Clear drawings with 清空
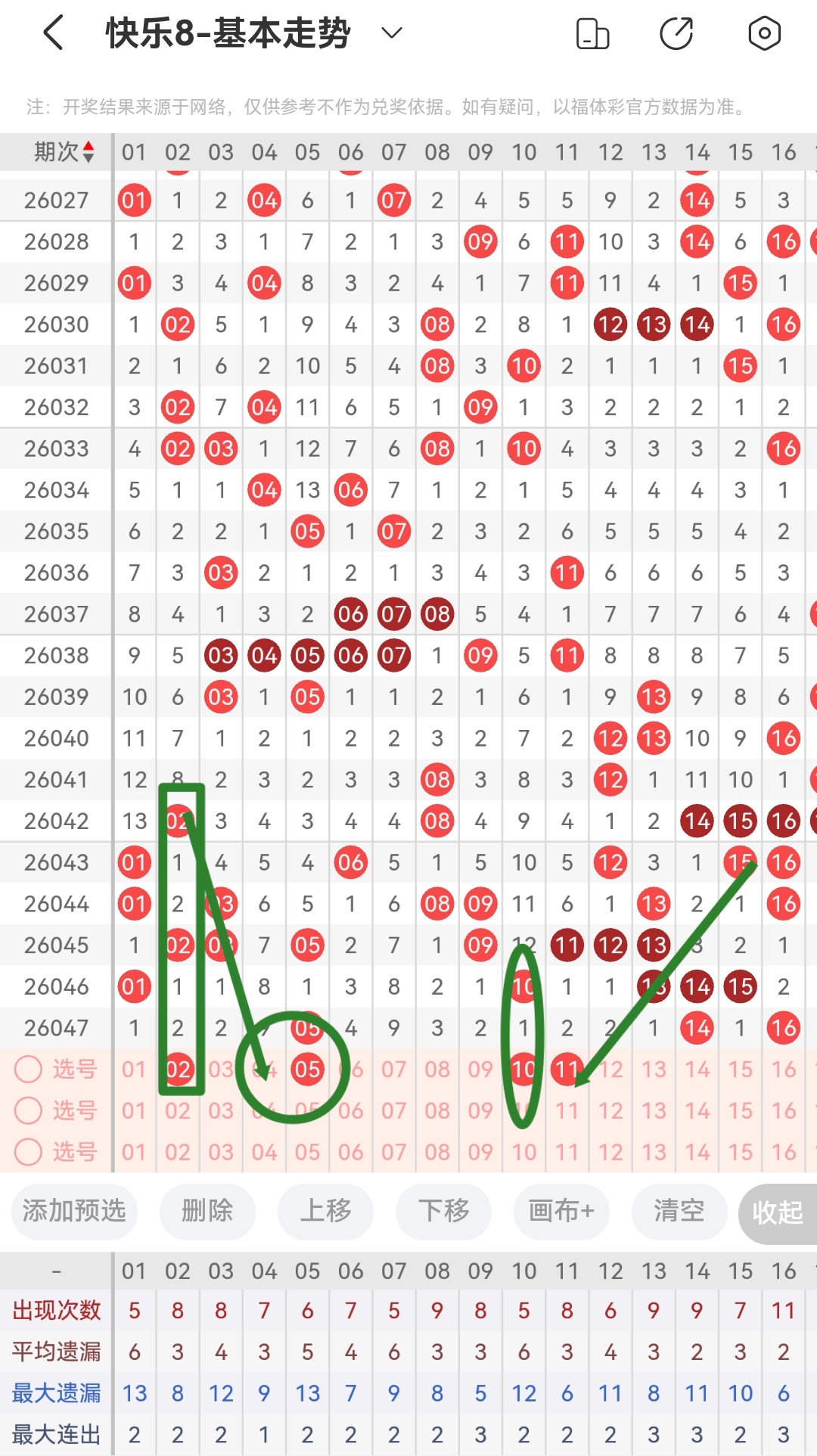817x1456 pixels. [x=679, y=1211]
